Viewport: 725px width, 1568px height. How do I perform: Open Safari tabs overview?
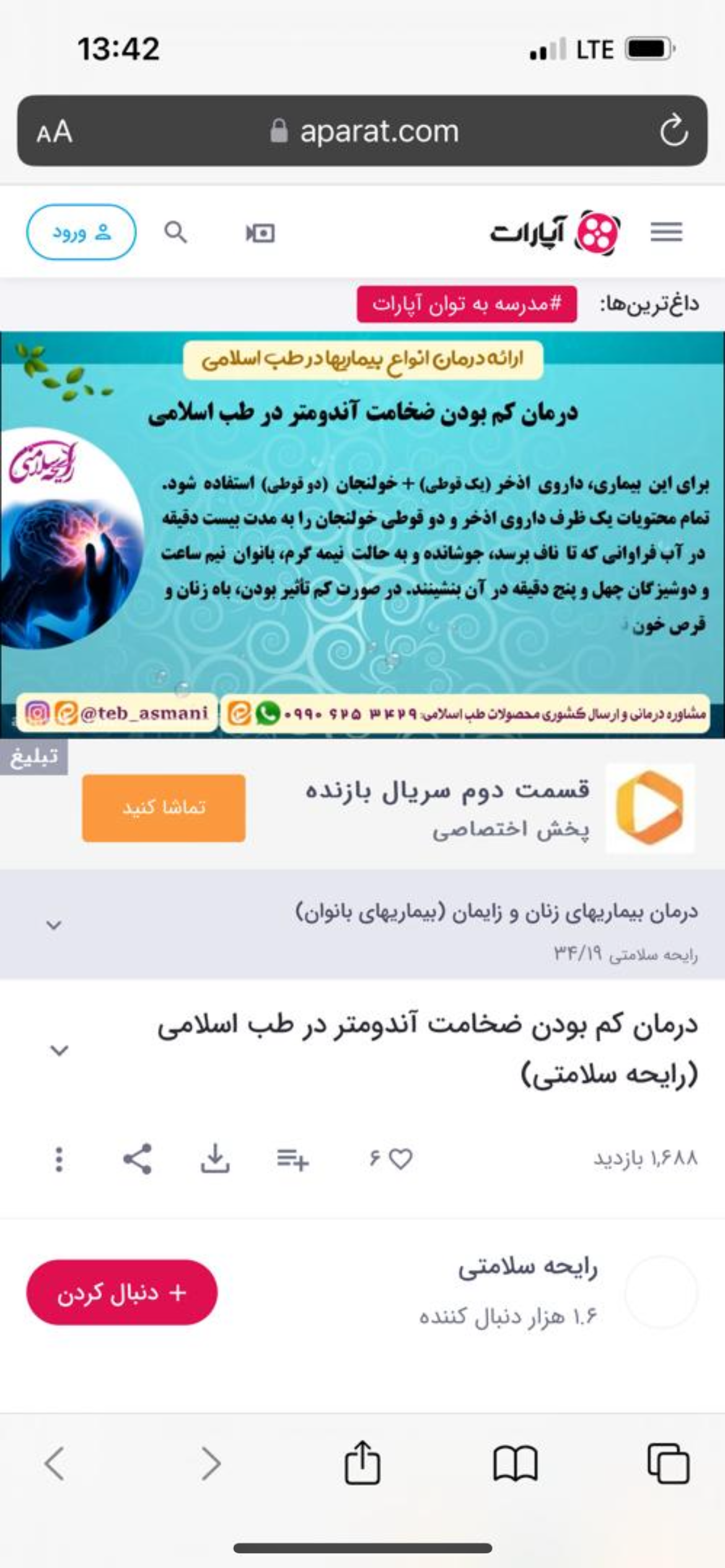click(667, 1463)
